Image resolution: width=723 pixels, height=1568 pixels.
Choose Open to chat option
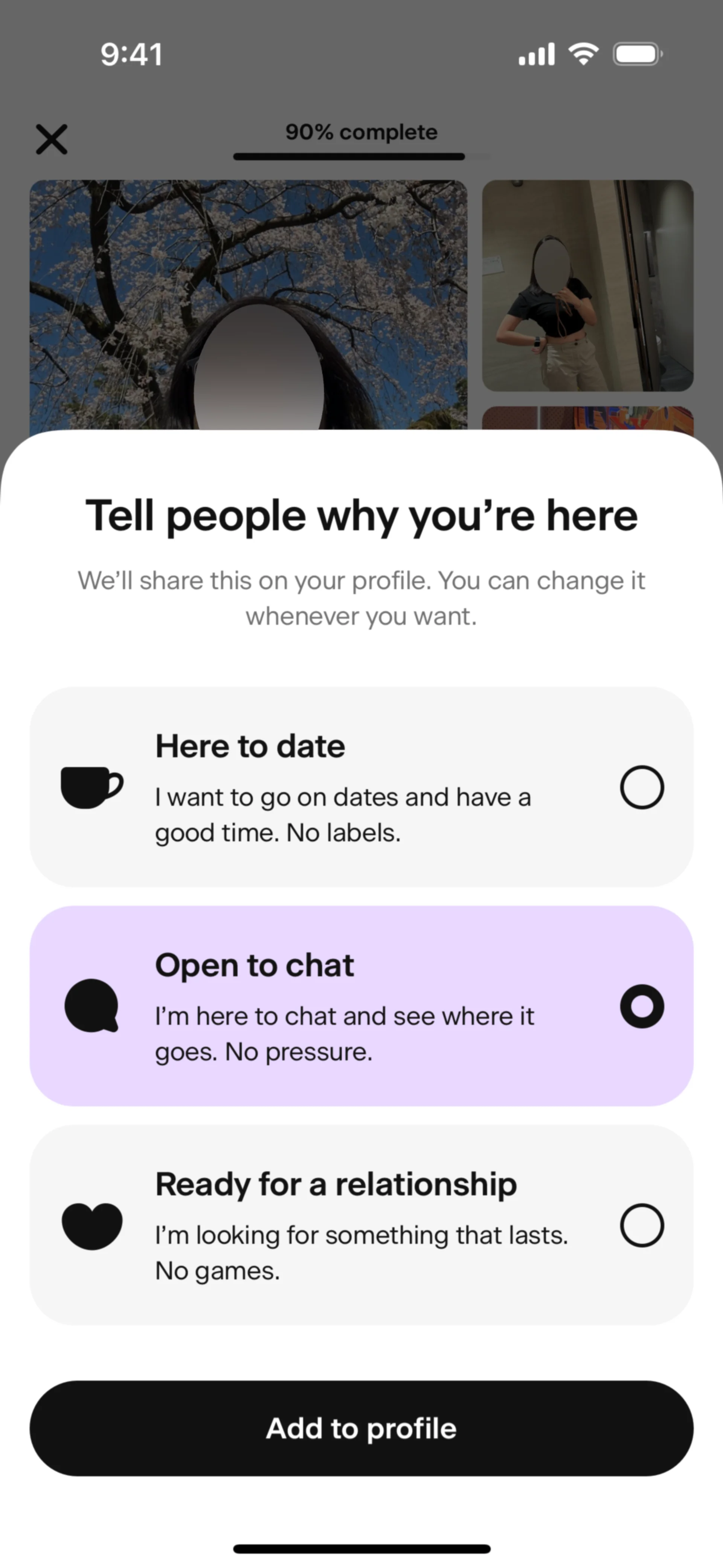[x=361, y=1006]
